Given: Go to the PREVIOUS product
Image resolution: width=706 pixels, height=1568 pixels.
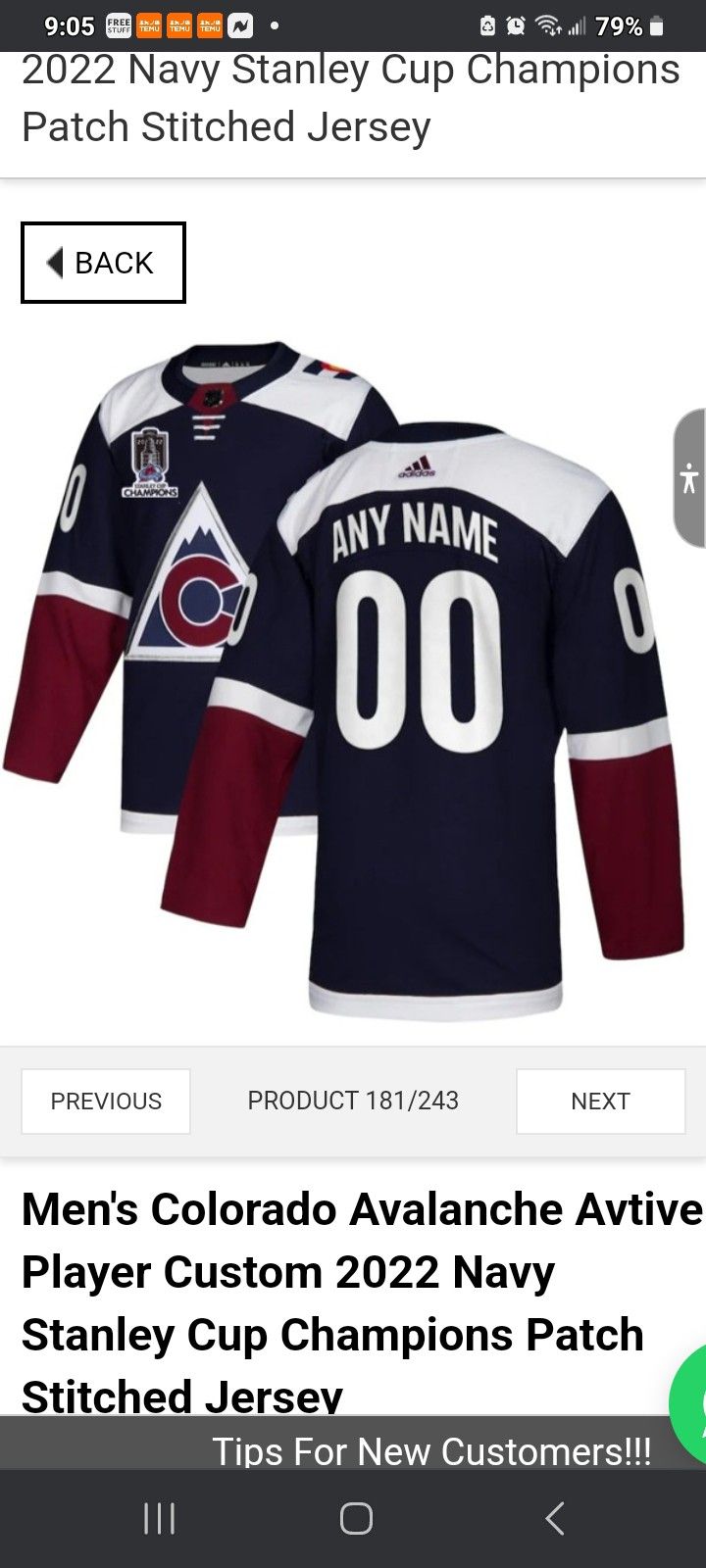Looking at the screenshot, I should coord(106,1101).
